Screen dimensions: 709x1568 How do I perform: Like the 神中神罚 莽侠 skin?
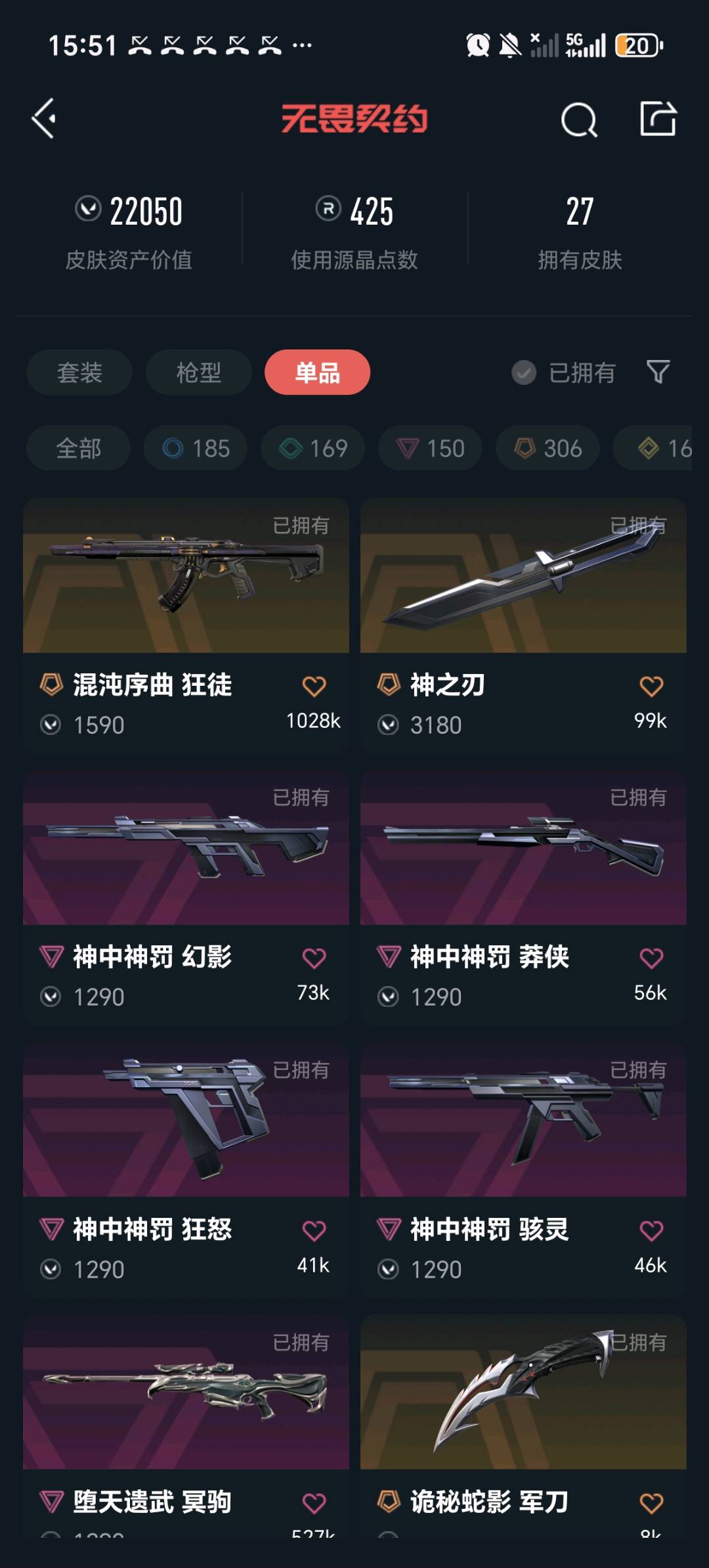point(651,958)
